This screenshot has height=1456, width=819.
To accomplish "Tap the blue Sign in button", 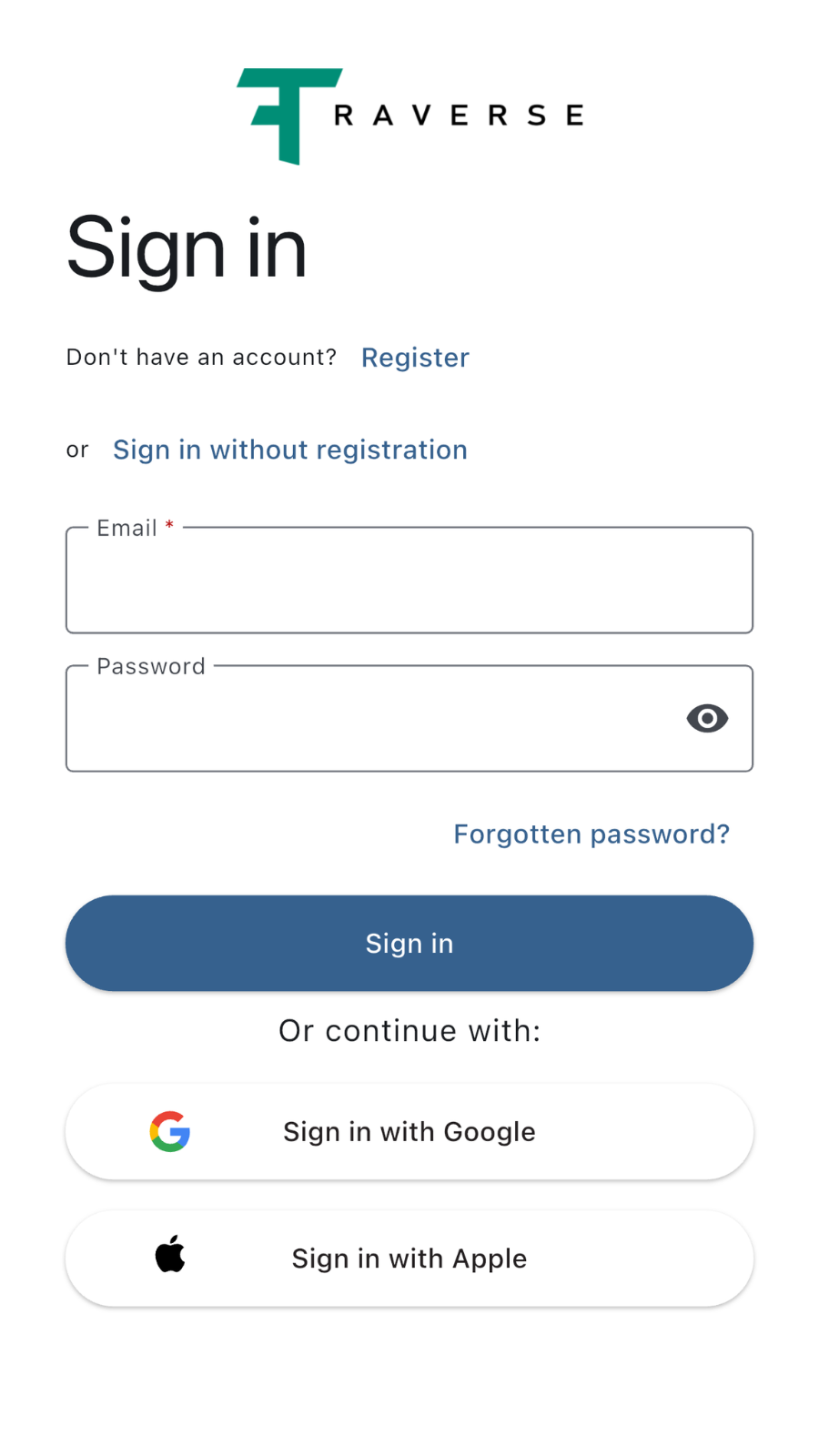I will coord(409,944).
